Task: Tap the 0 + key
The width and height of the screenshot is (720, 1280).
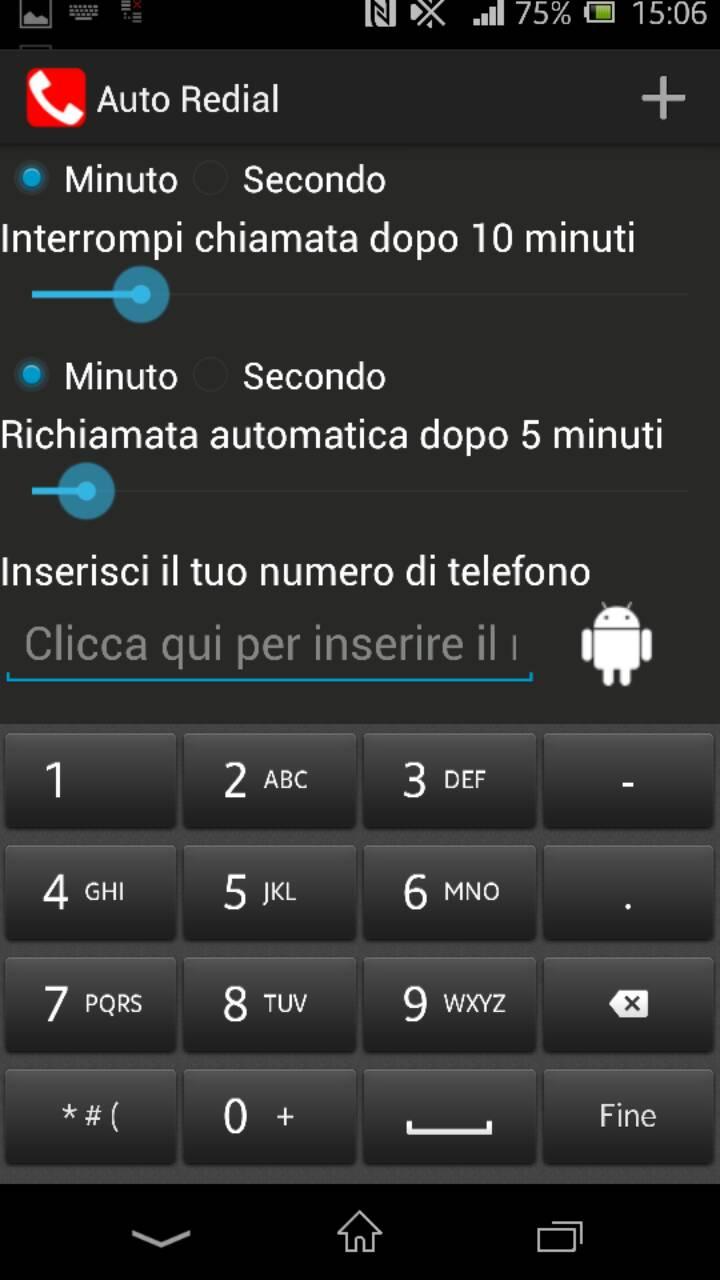Action: [x=269, y=1116]
